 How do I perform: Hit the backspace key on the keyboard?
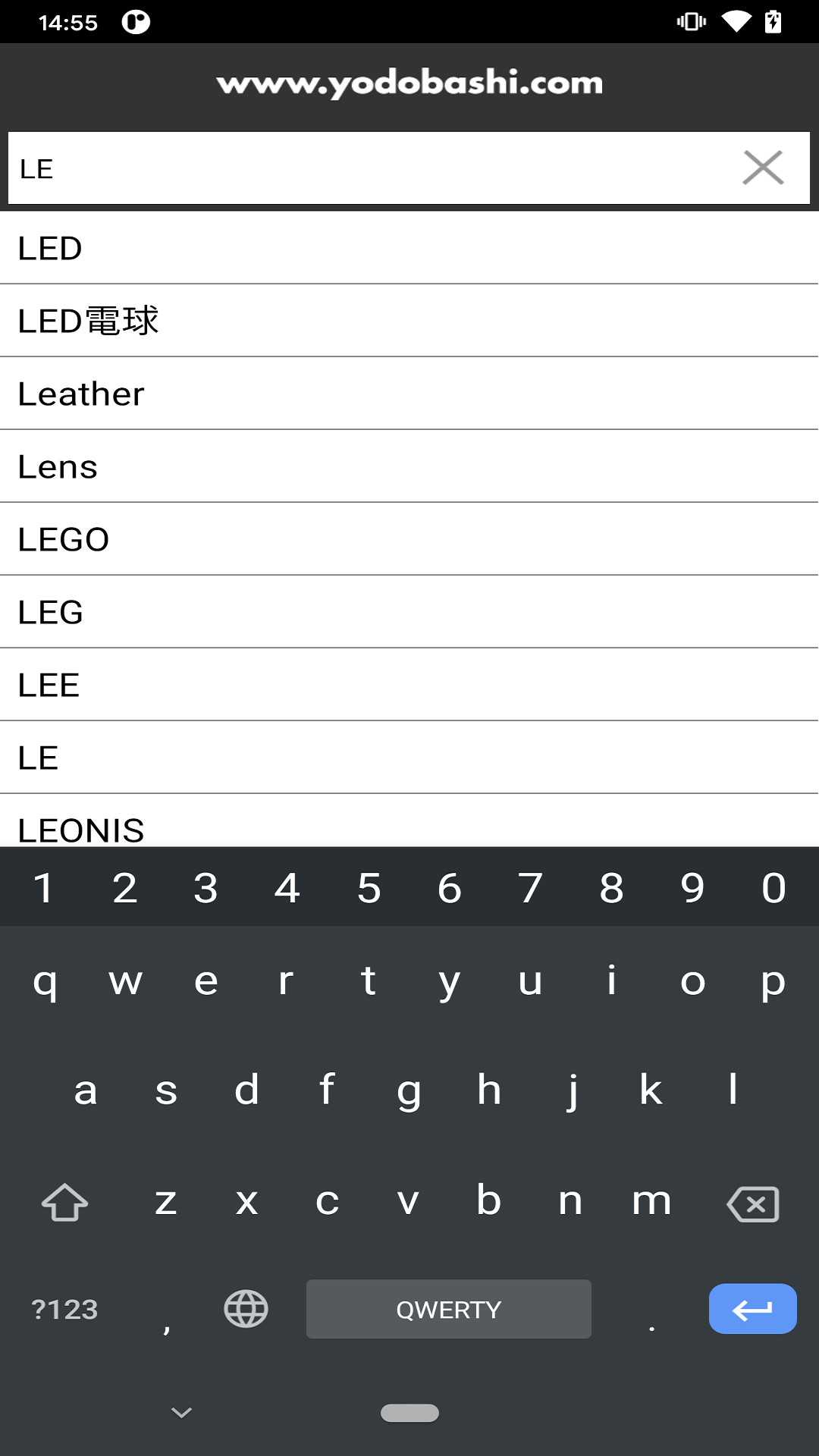(x=753, y=1203)
